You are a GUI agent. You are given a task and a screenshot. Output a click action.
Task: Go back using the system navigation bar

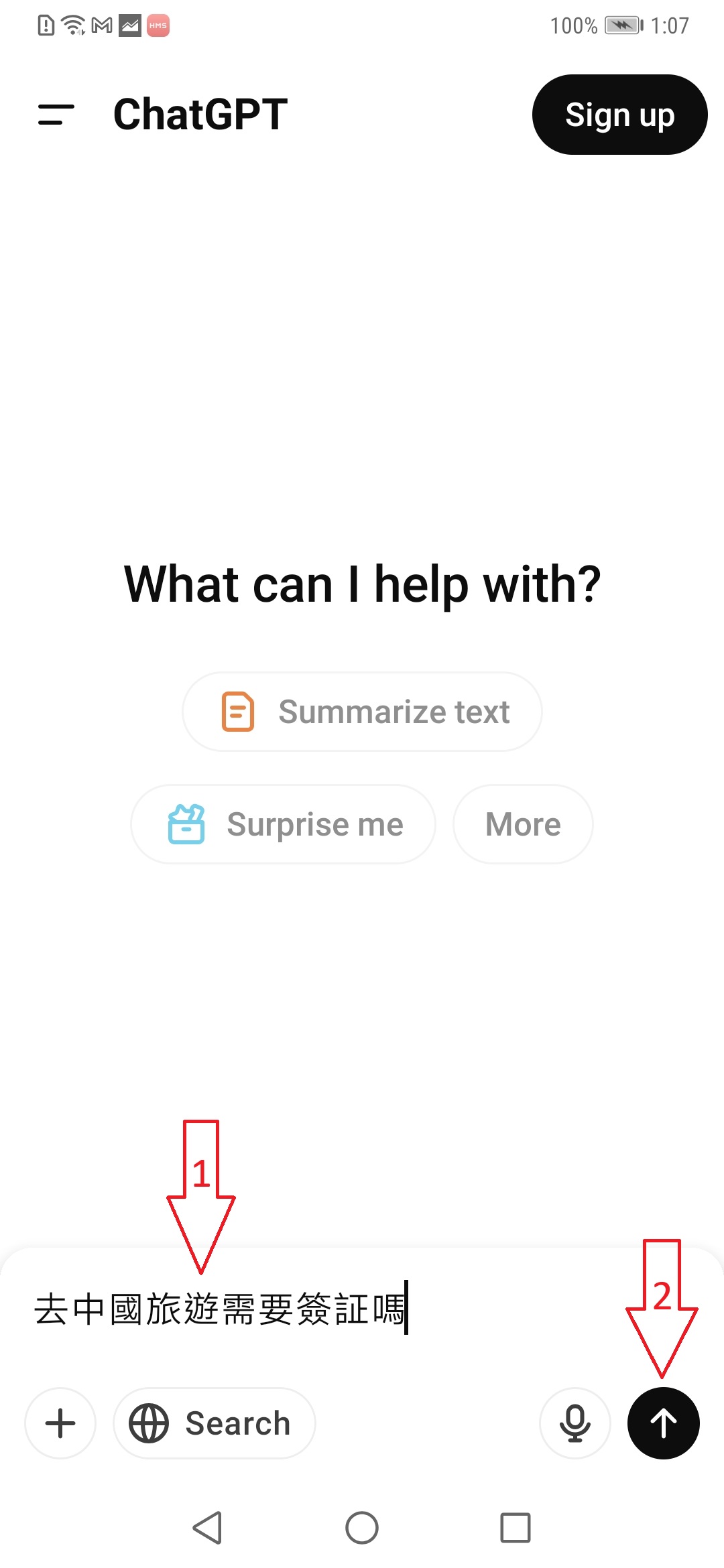tap(207, 1528)
